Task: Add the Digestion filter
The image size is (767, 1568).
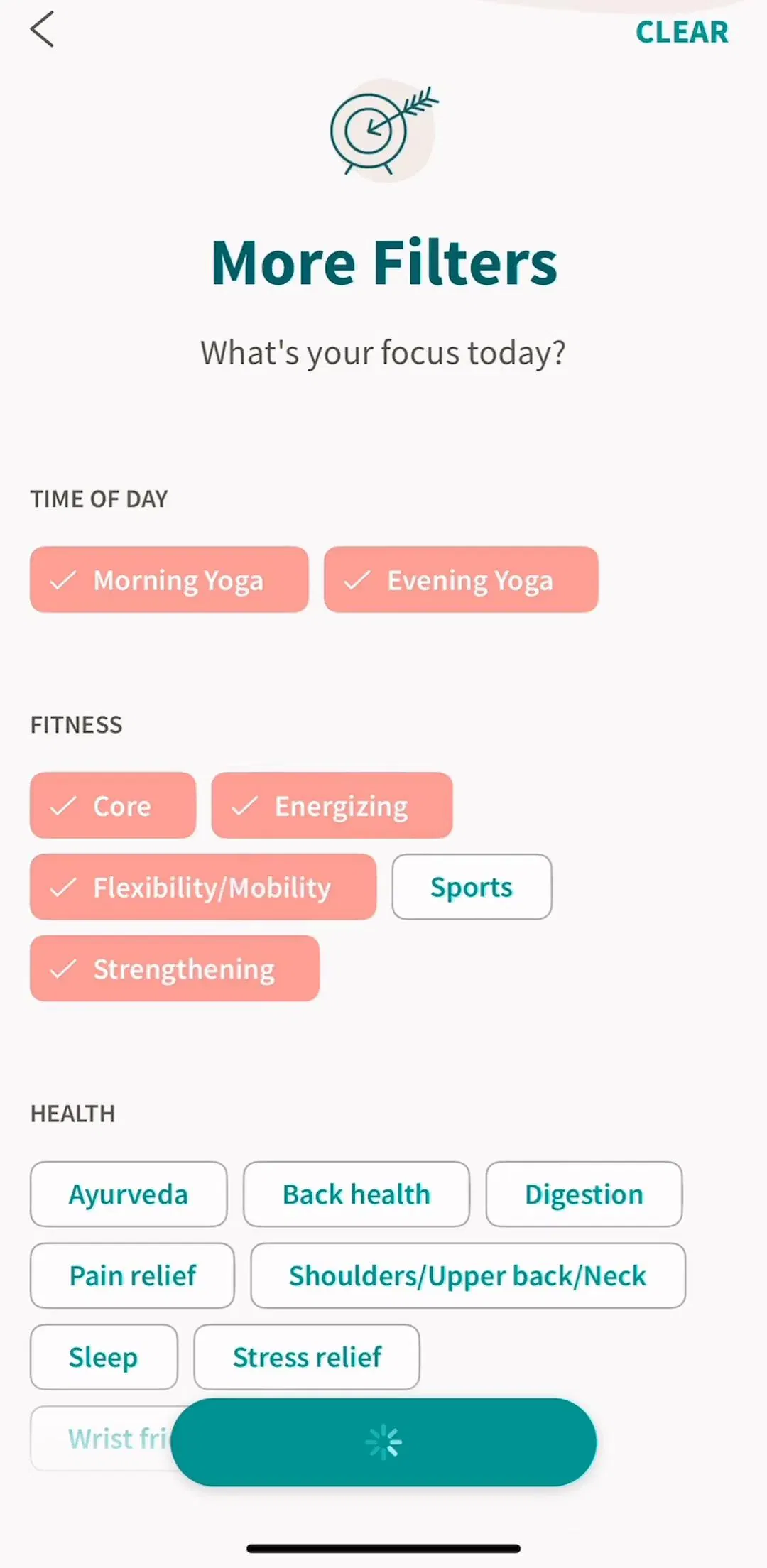Action: (584, 1194)
